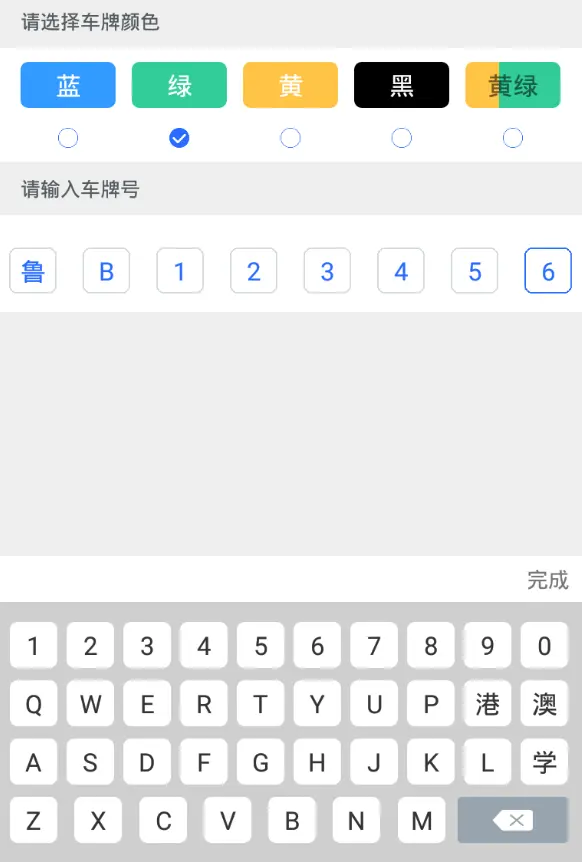Select the radio button under 蓝
The height and width of the screenshot is (862, 582).
pos(68,138)
